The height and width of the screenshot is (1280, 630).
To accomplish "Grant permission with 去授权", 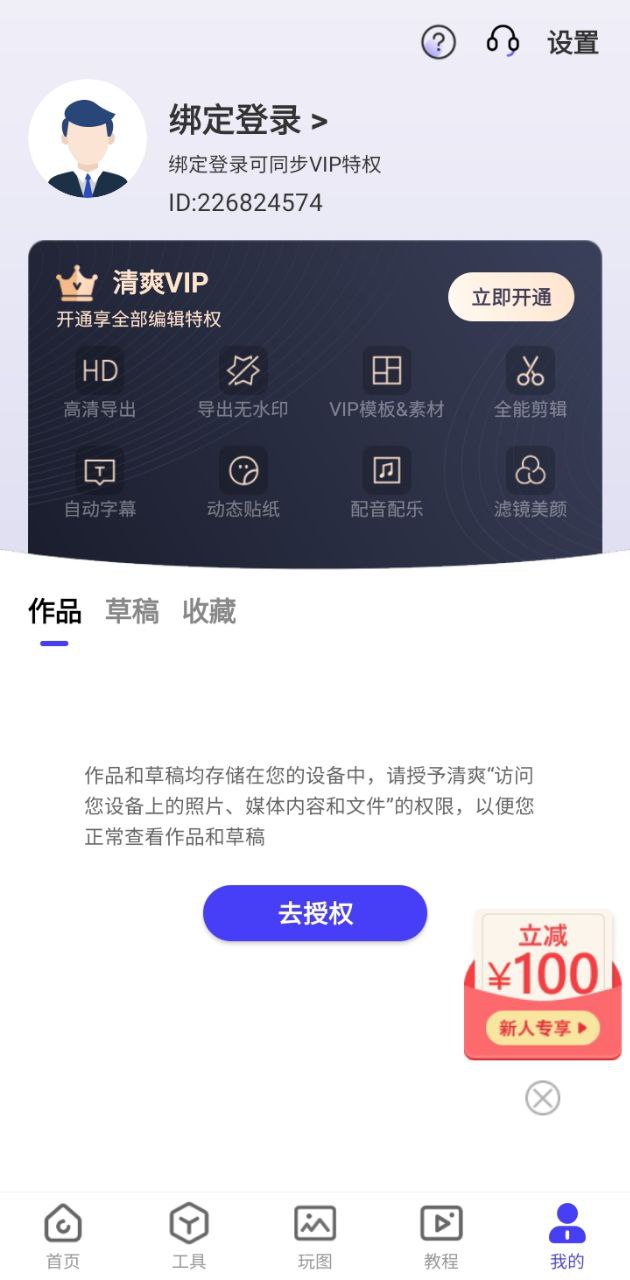I will (x=315, y=913).
